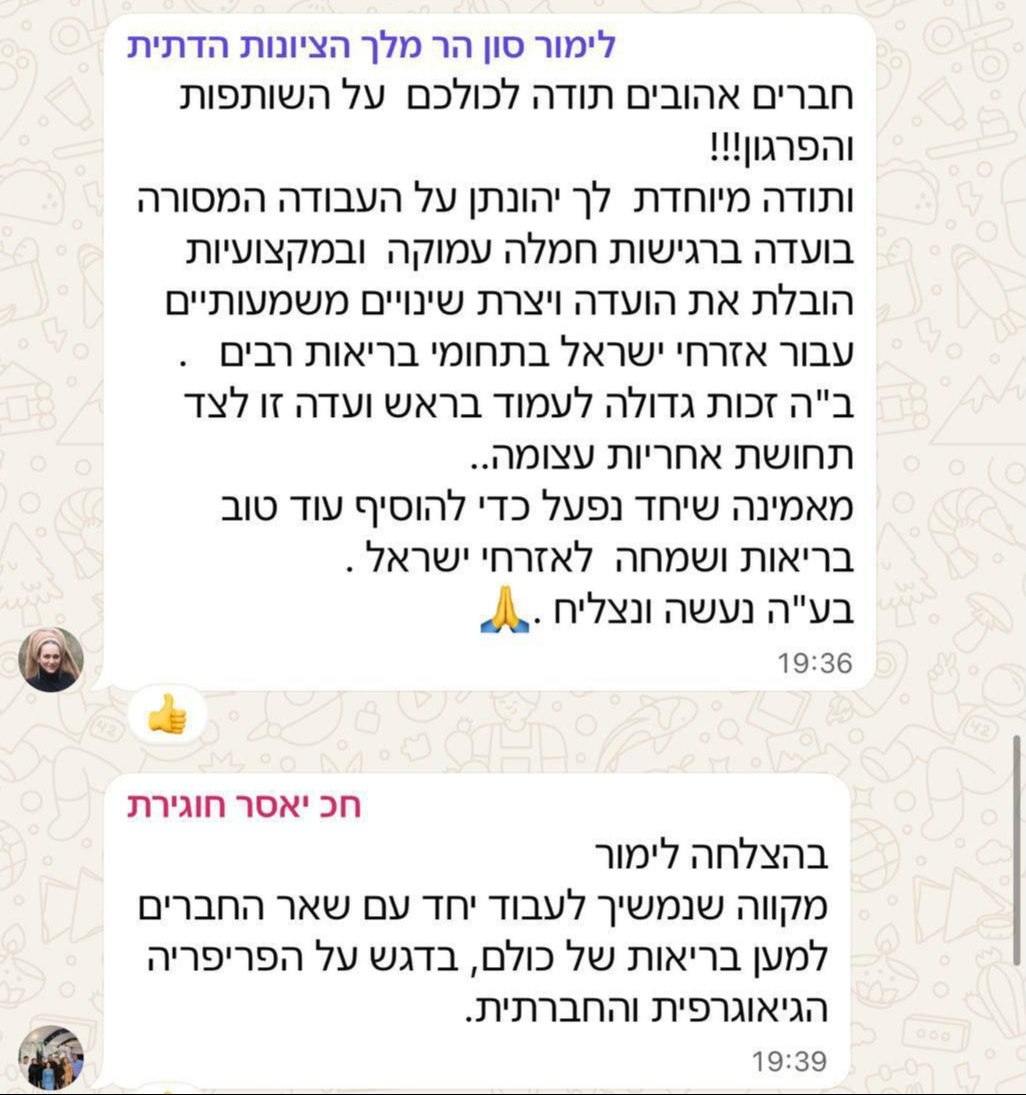Viewport: 1026px width, 1095px height.
Task: Tap sender name חכ יאסר חוגירת
Action: (x=243, y=806)
